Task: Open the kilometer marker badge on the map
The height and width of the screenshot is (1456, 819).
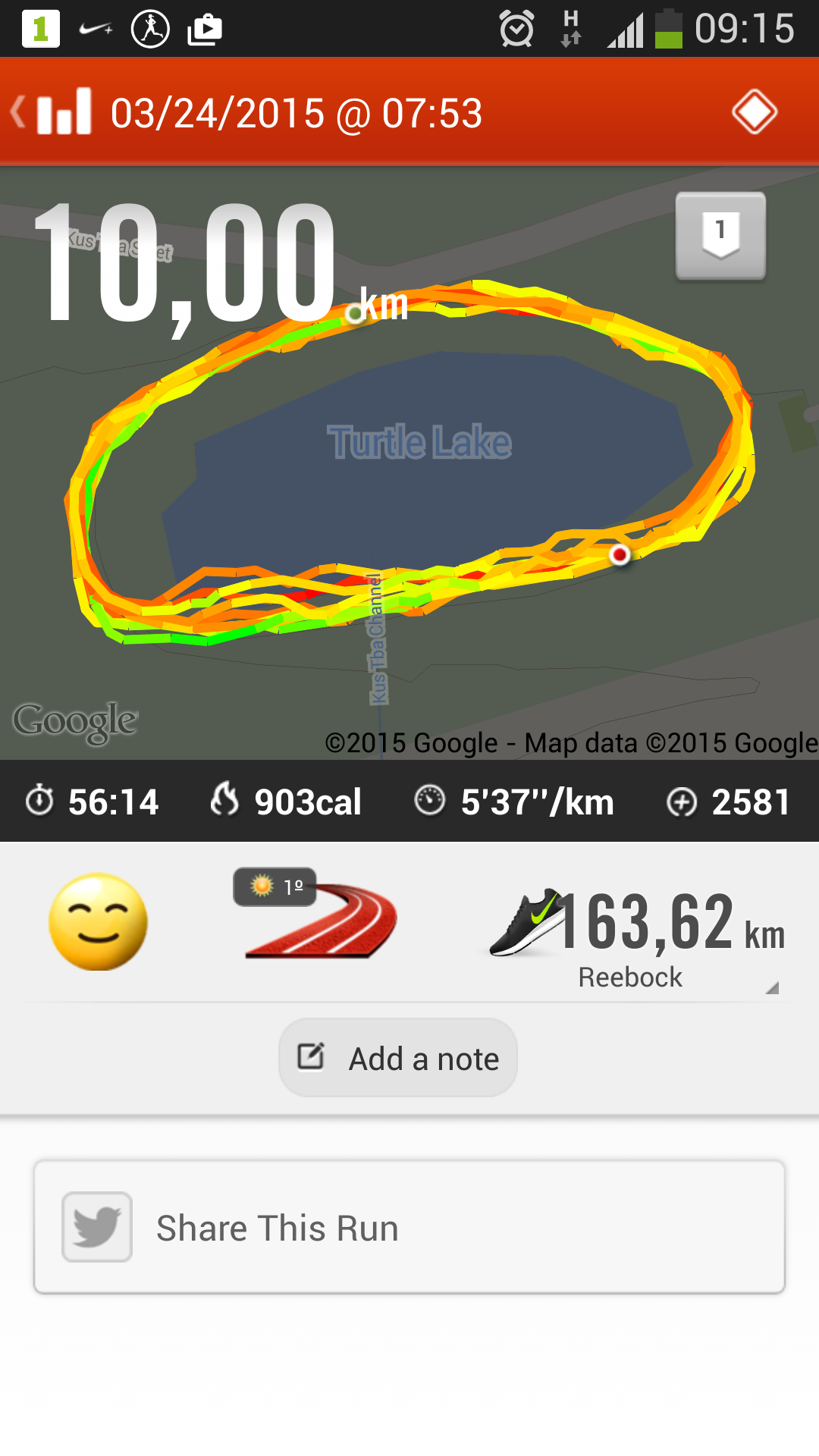Action: (720, 236)
